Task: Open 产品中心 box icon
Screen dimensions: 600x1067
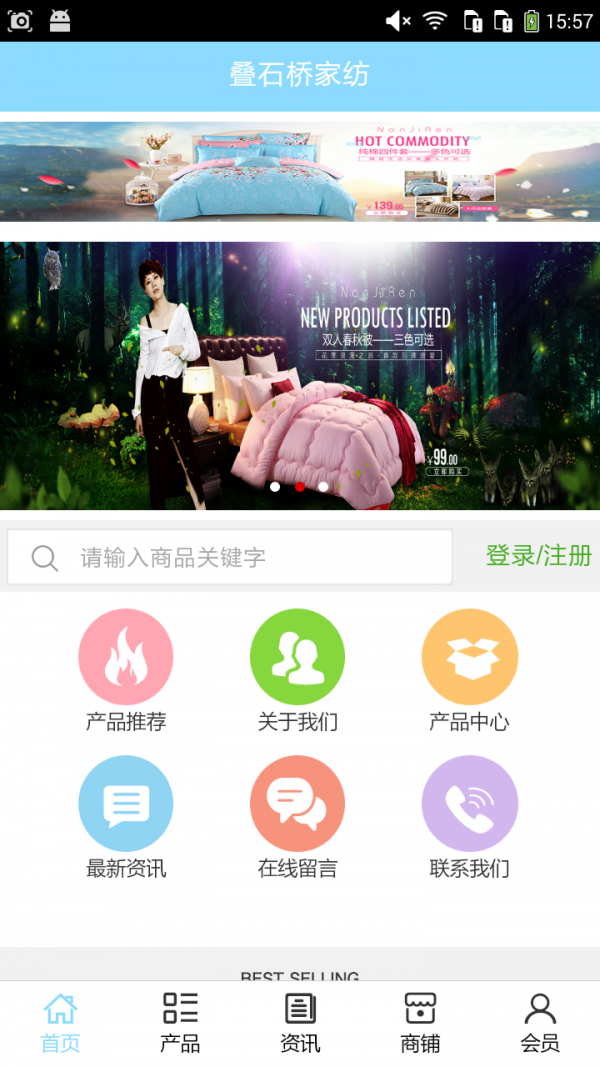Action: (x=469, y=657)
